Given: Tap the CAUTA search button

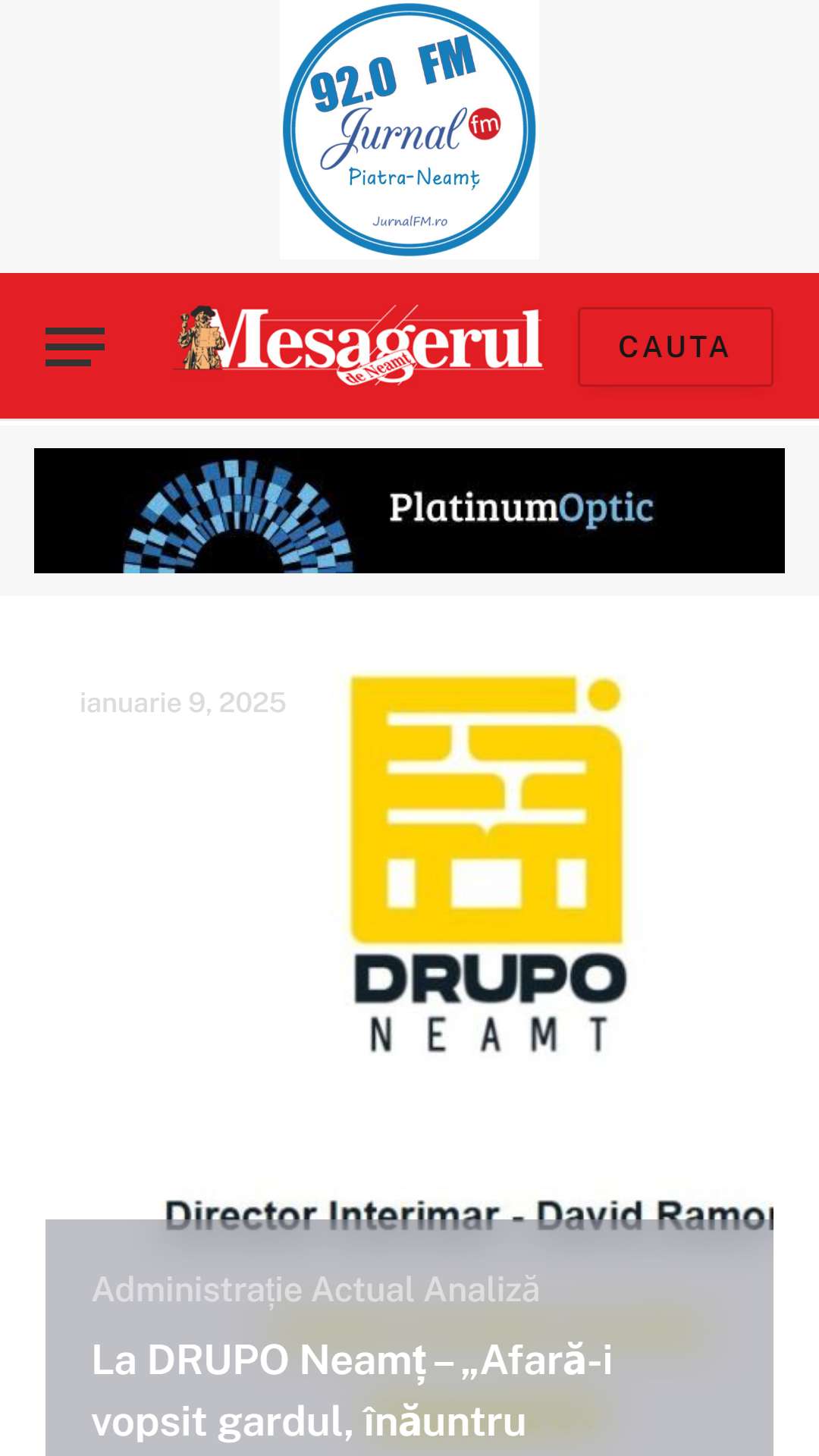Looking at the screenshot, I should coord(675,347).
